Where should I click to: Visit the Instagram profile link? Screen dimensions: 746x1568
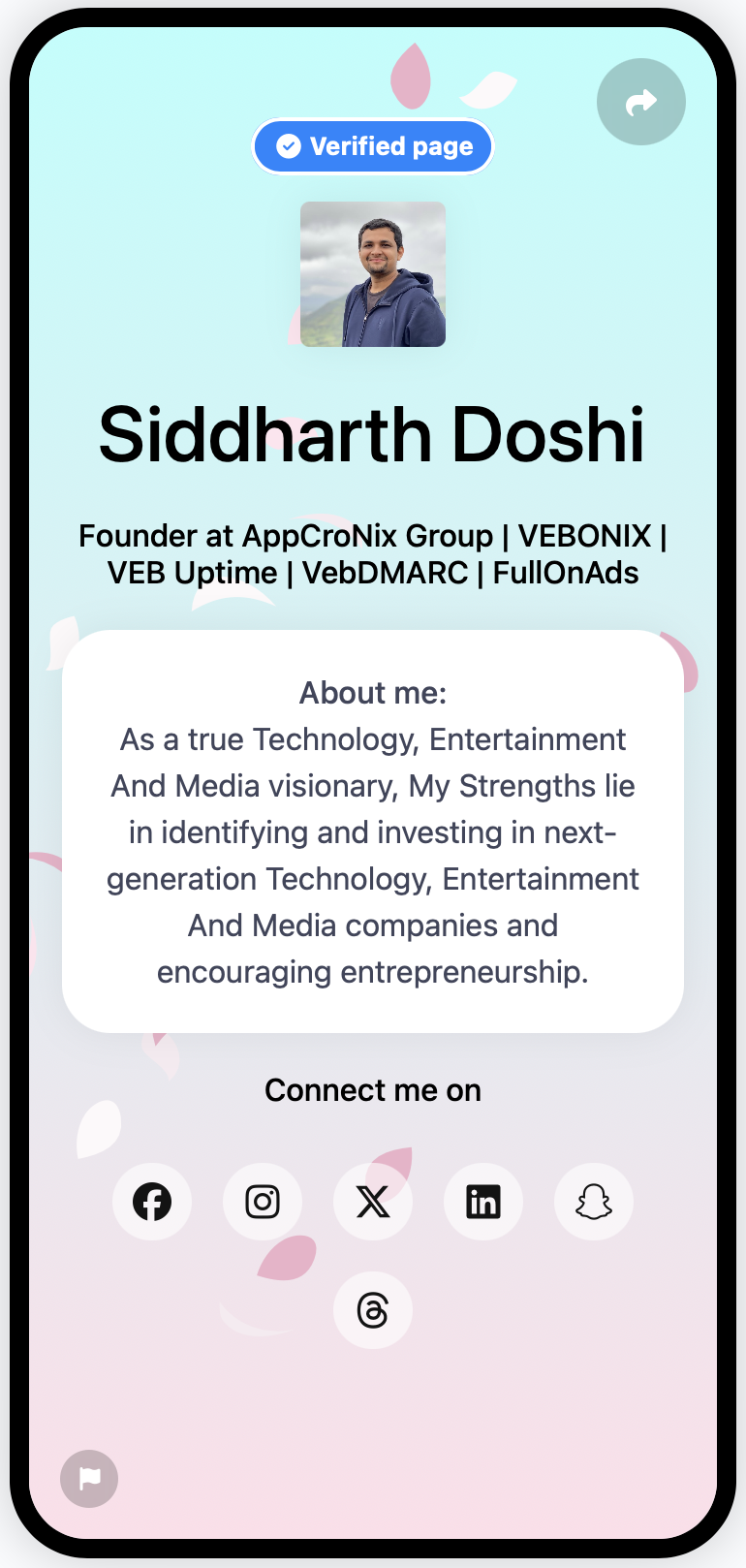263,1202
